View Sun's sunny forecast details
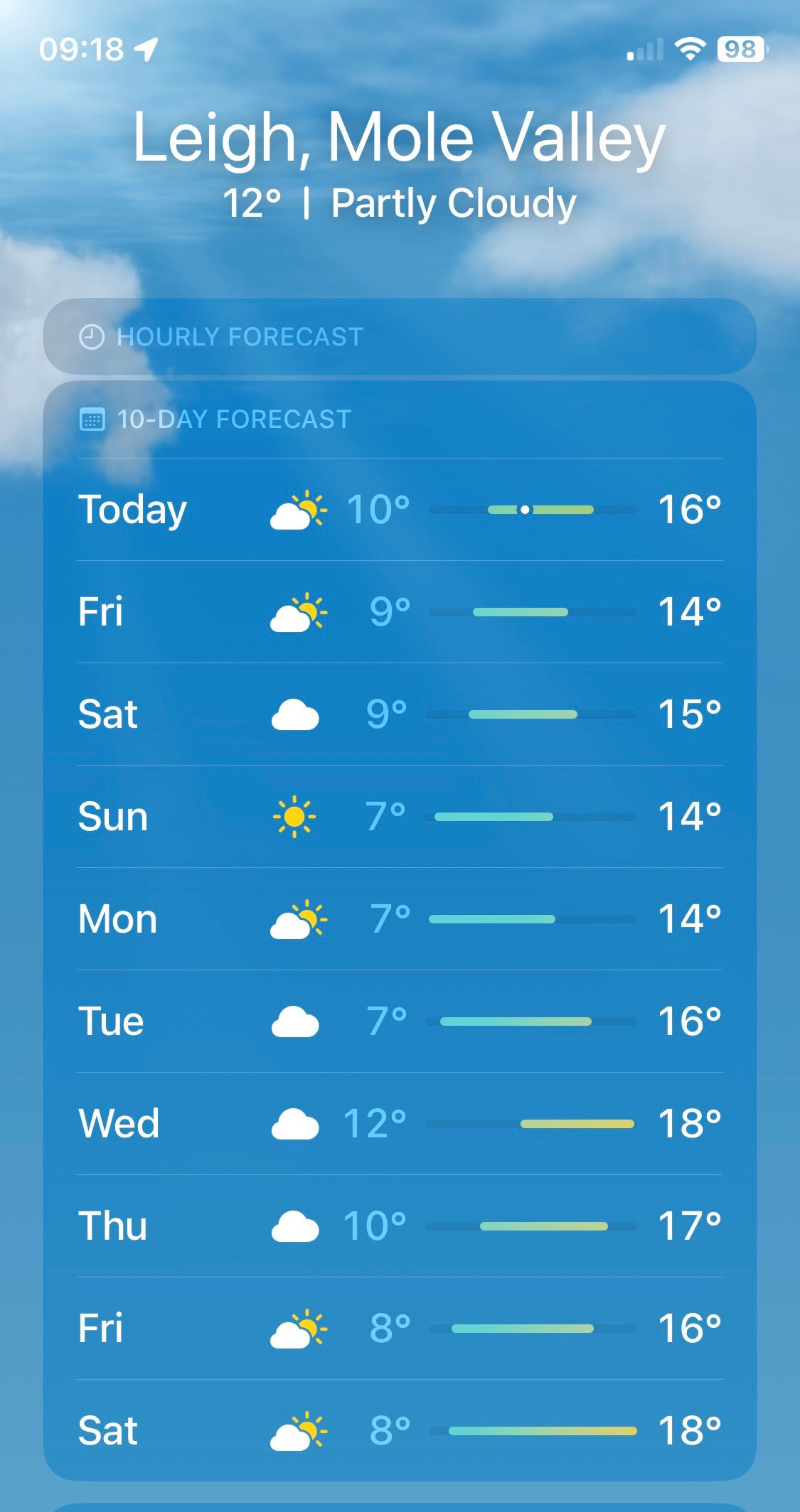 400,817
